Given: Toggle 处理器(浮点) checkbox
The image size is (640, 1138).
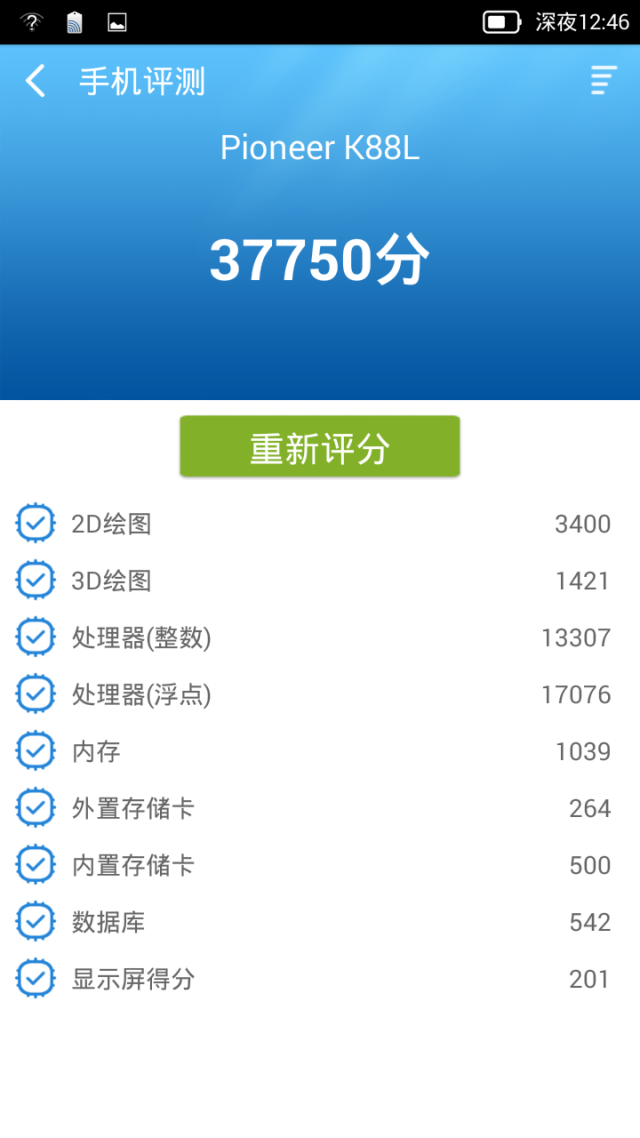Looking at the screenshot, I should coord(36,694).
